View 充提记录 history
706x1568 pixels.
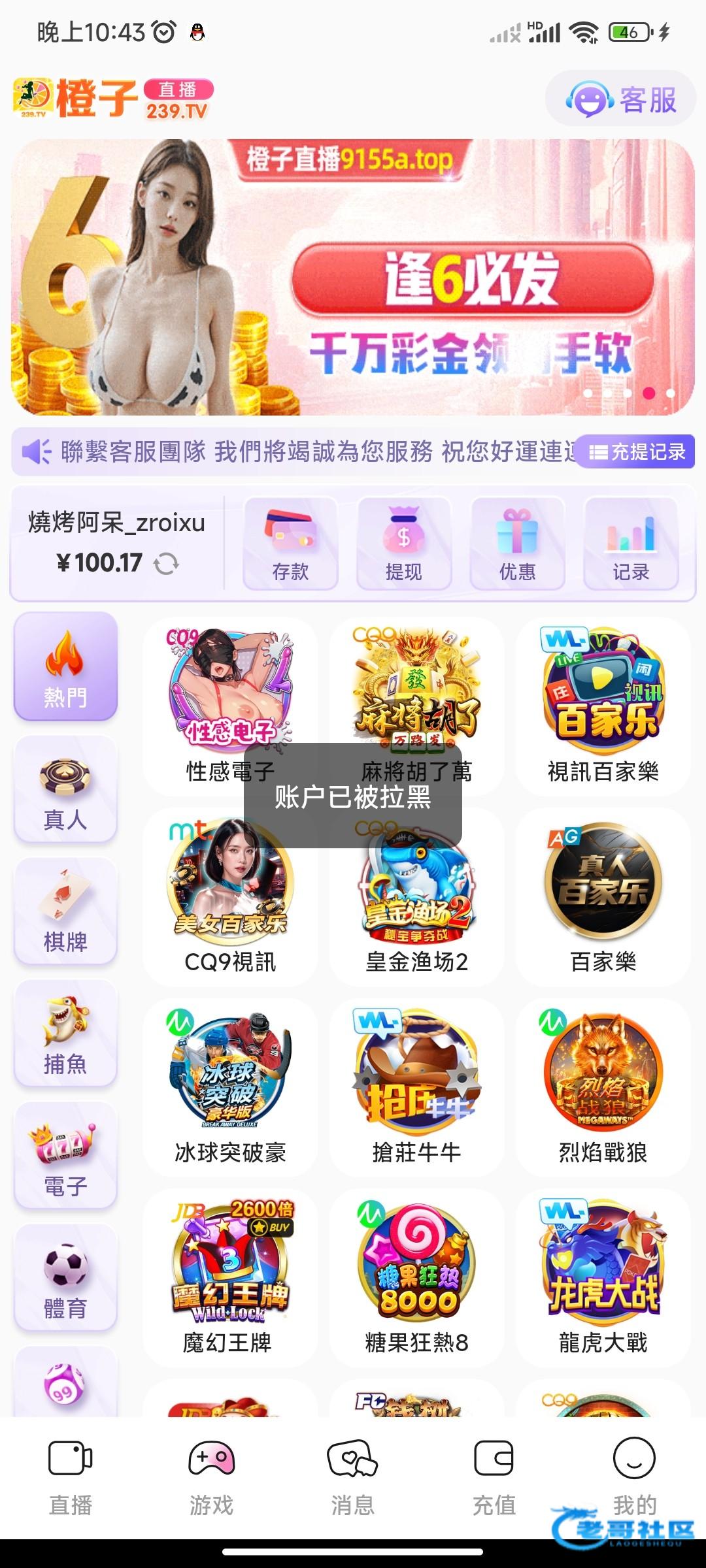pyautogui.click(x=637, y=451)
